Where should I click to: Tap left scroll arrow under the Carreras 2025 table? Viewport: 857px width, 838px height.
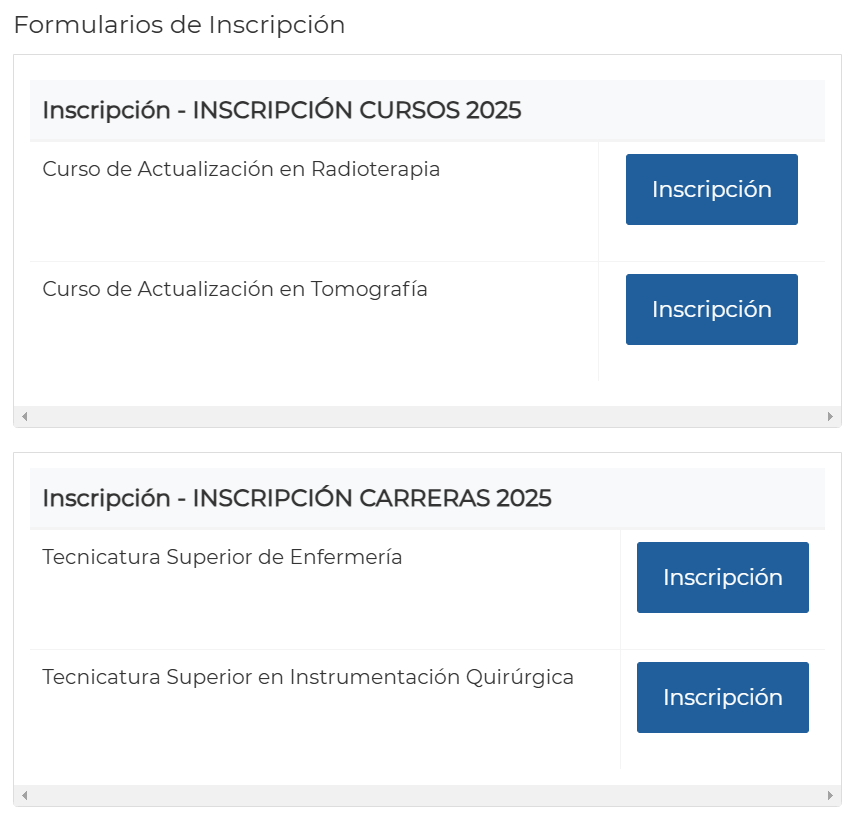pyautogui.click(x=25, y=796)
